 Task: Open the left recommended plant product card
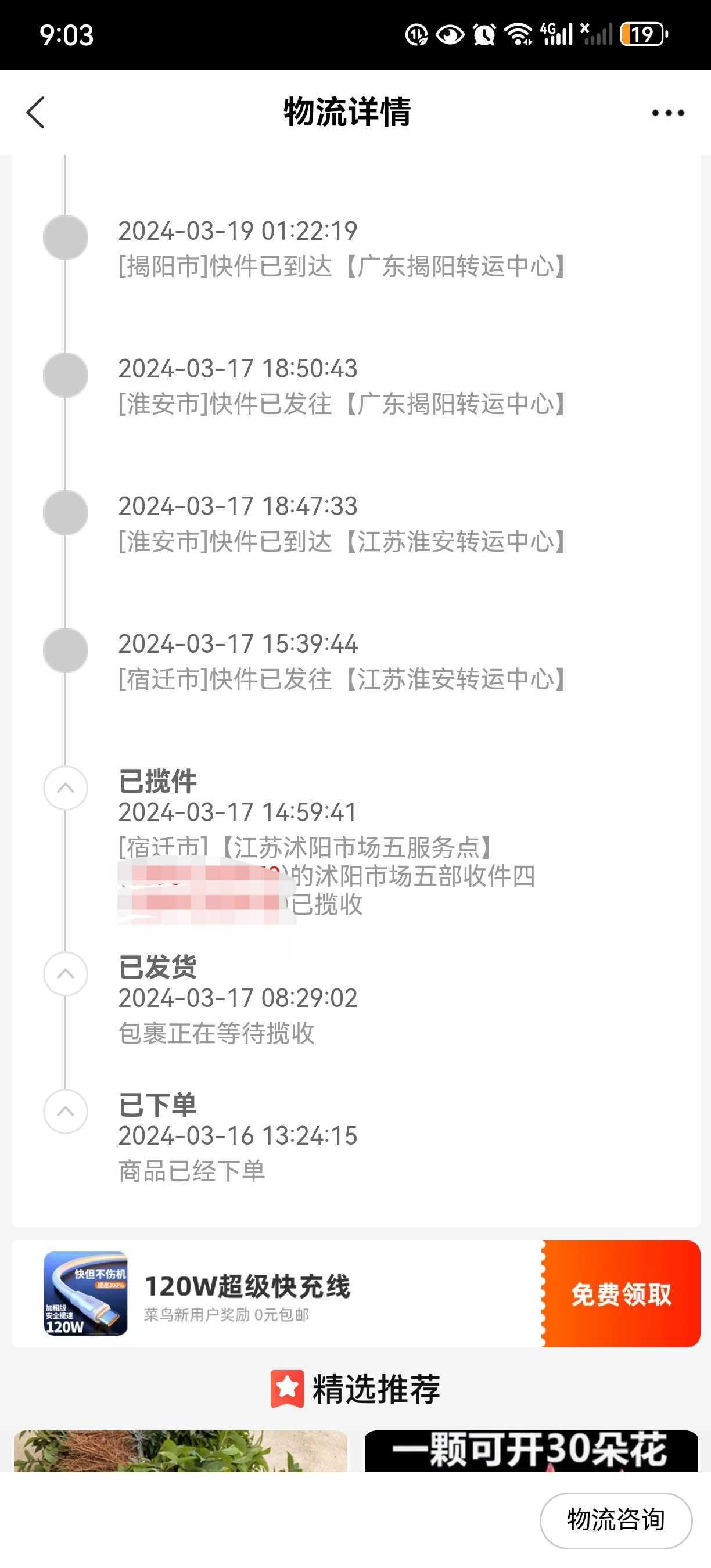click(180, 1451)
